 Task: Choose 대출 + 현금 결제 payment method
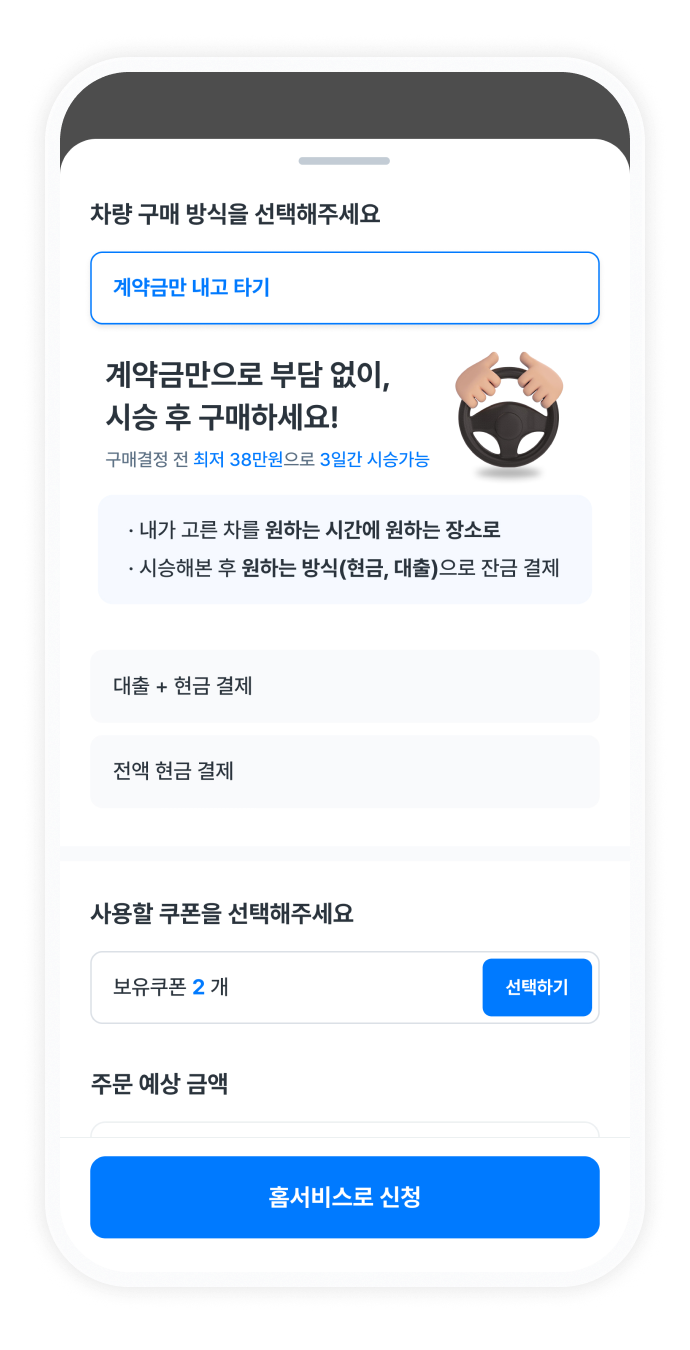344,686
